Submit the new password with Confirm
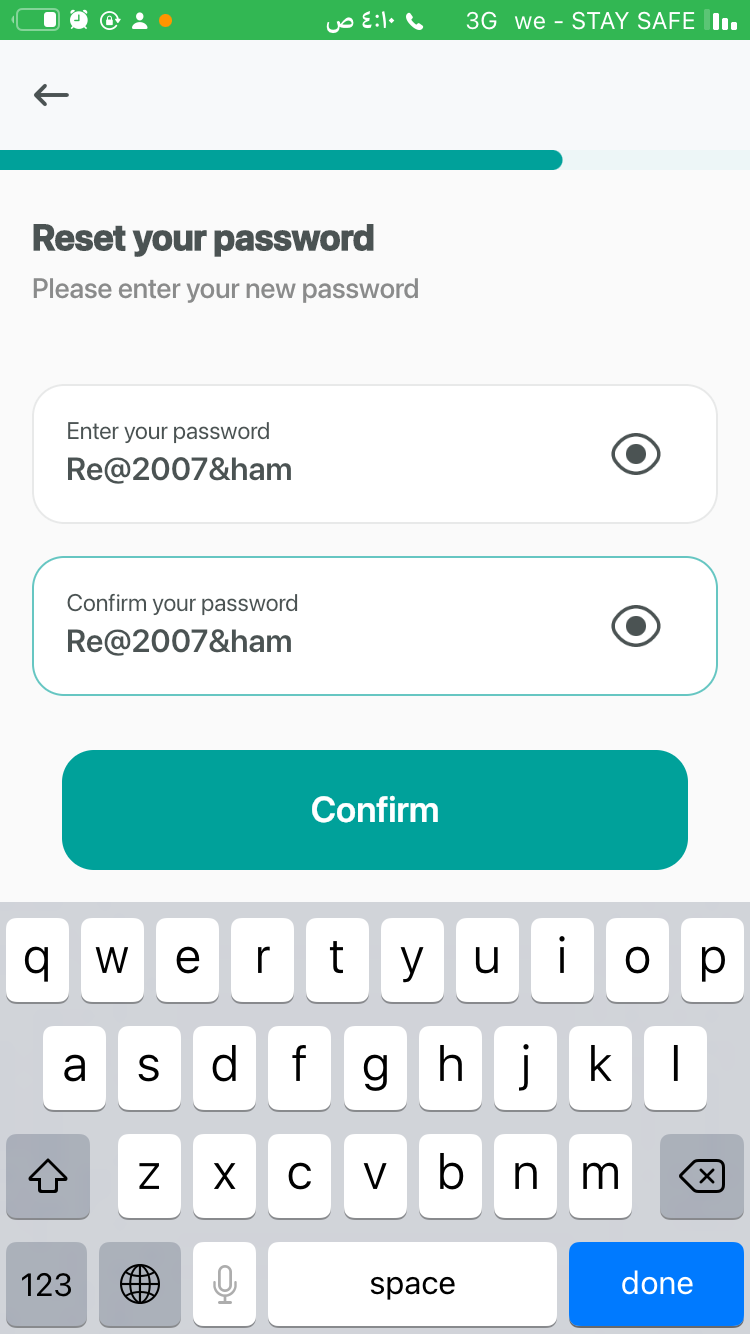This screenshot has width=750, height=1334. click(x=375, y=810)
